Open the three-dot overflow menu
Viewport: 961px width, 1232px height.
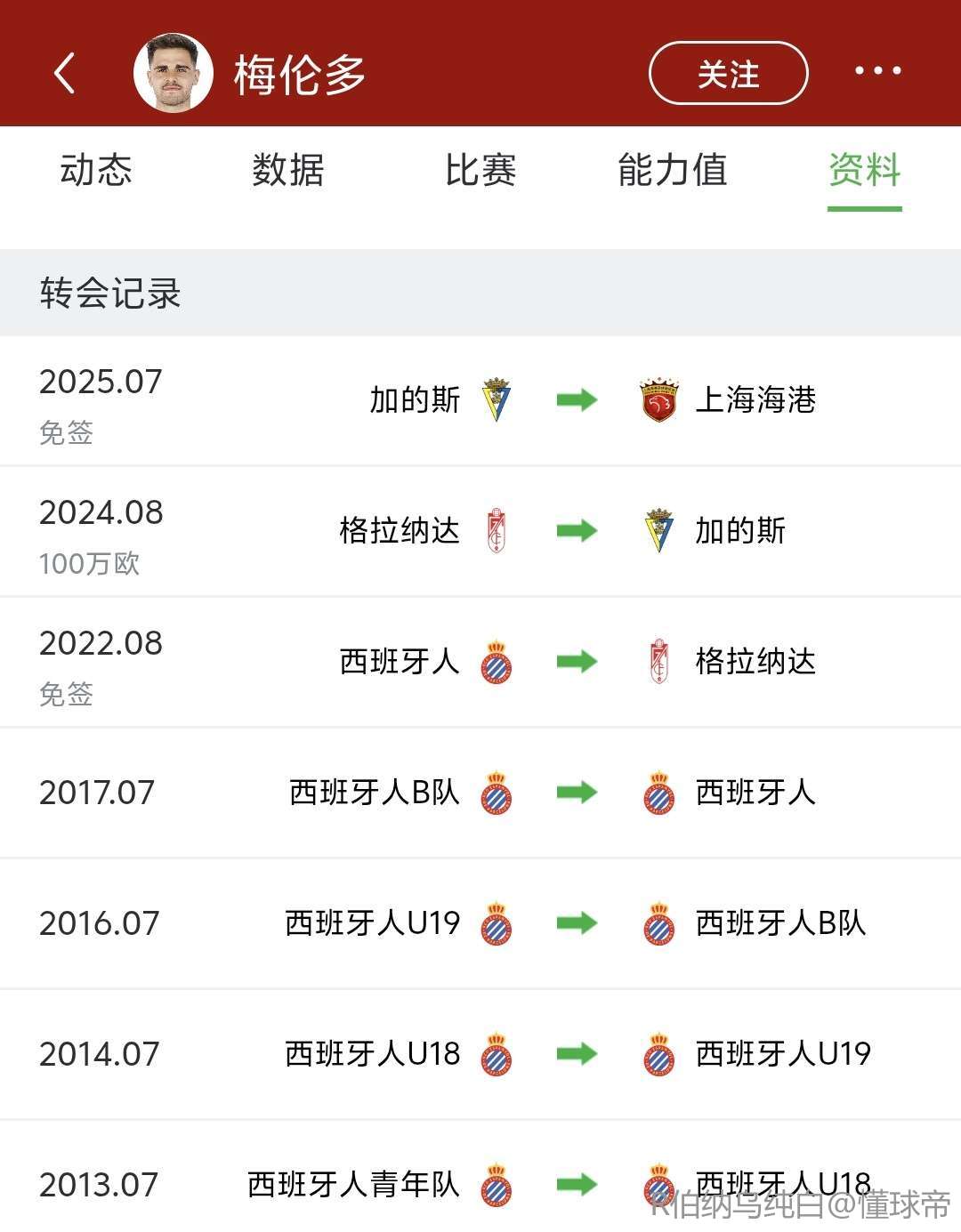(x=877, y=71)
